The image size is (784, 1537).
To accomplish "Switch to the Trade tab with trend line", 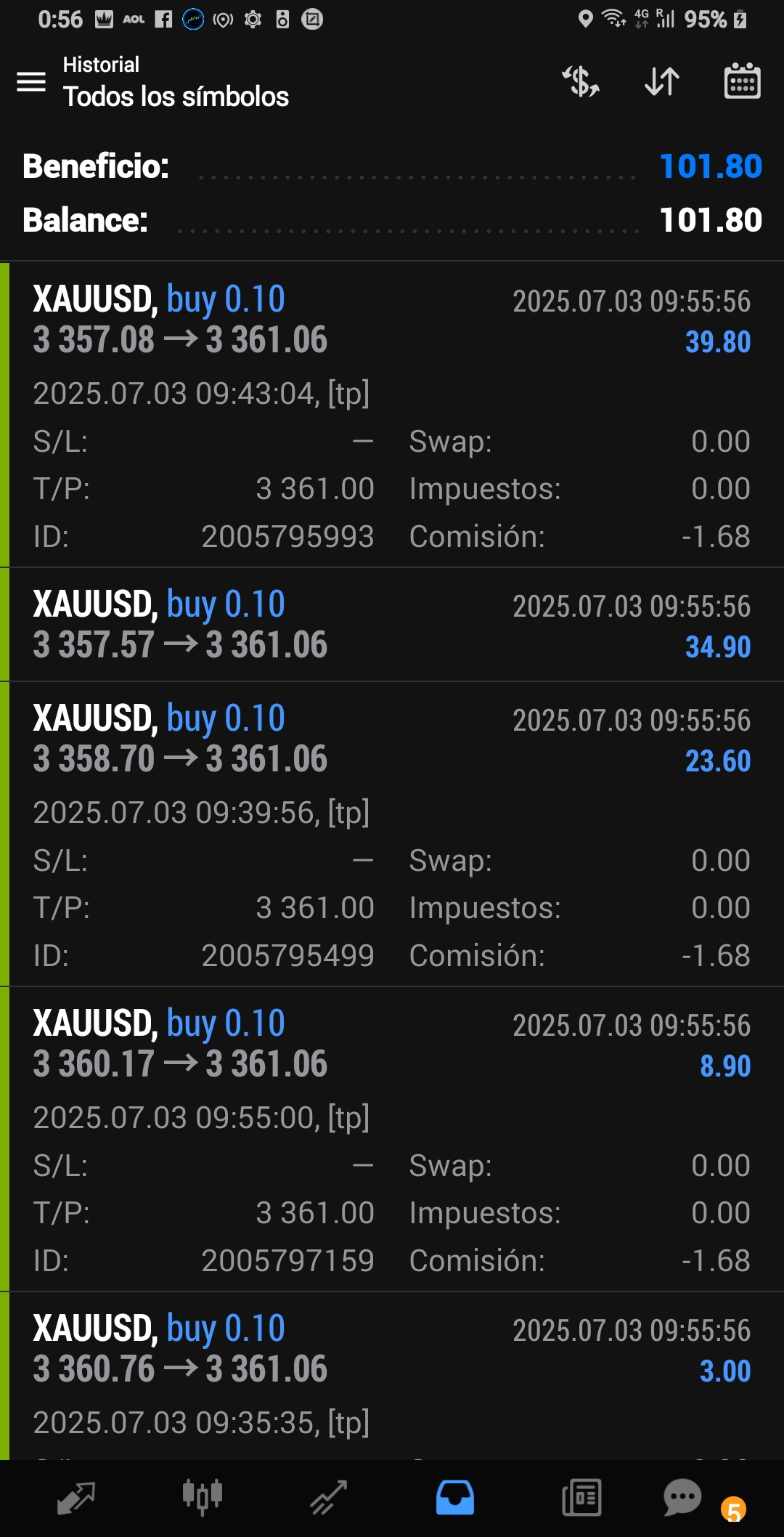I will (x=328, y=1498).
